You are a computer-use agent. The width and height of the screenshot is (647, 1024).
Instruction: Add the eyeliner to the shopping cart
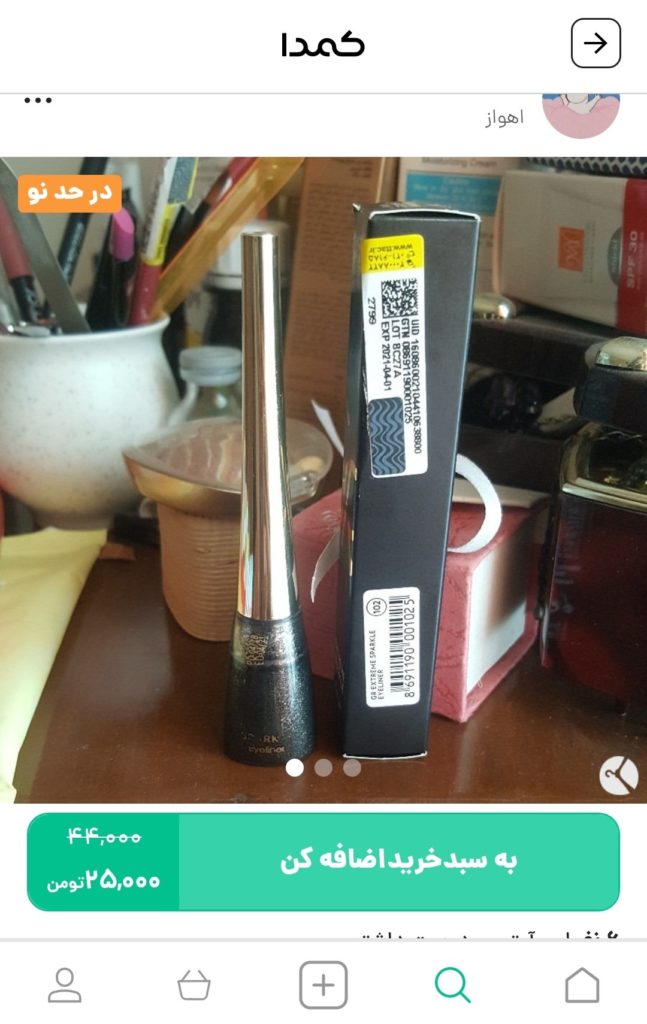point(398,861)
